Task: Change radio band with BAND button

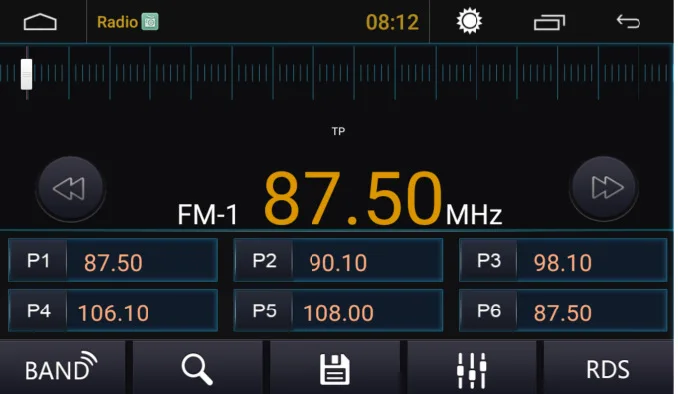Action: point(62,368)
